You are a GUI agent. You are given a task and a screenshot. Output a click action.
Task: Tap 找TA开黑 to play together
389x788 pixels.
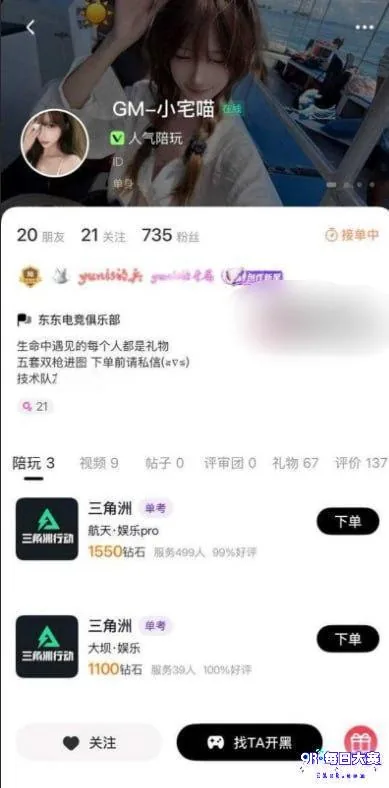[249, 742]
